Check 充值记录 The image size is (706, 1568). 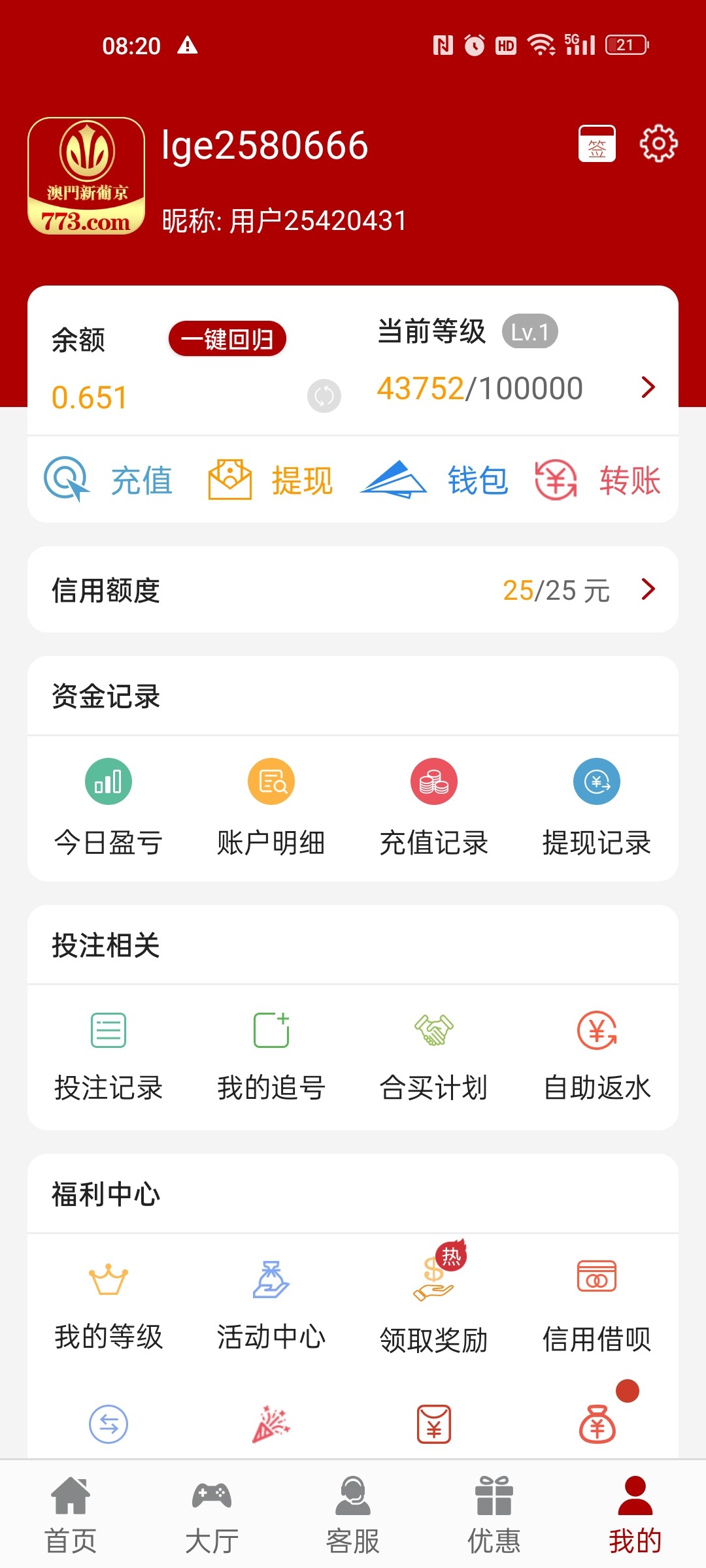tap(434, 808)
